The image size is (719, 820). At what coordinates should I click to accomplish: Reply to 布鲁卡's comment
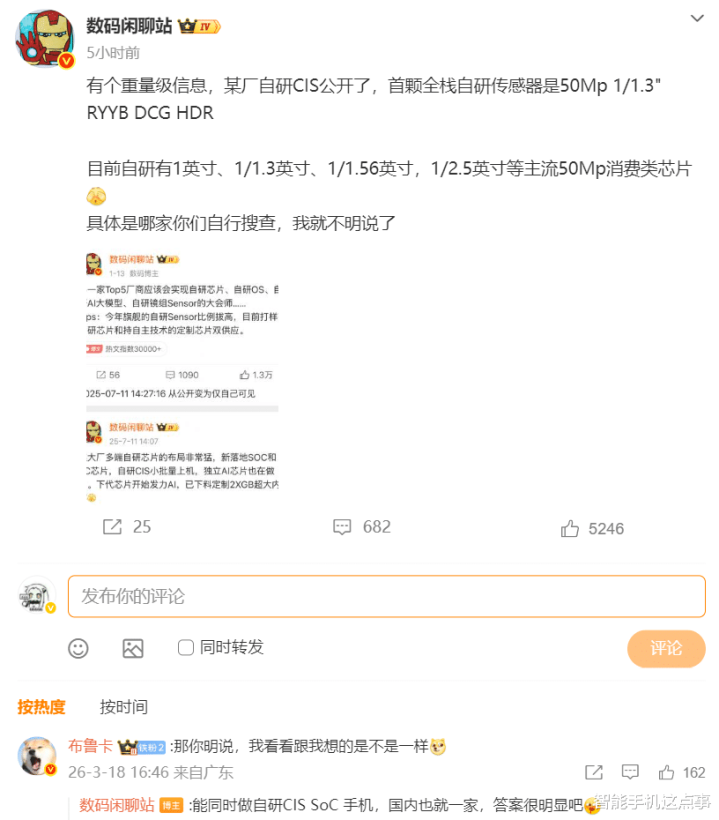[630, 772]
